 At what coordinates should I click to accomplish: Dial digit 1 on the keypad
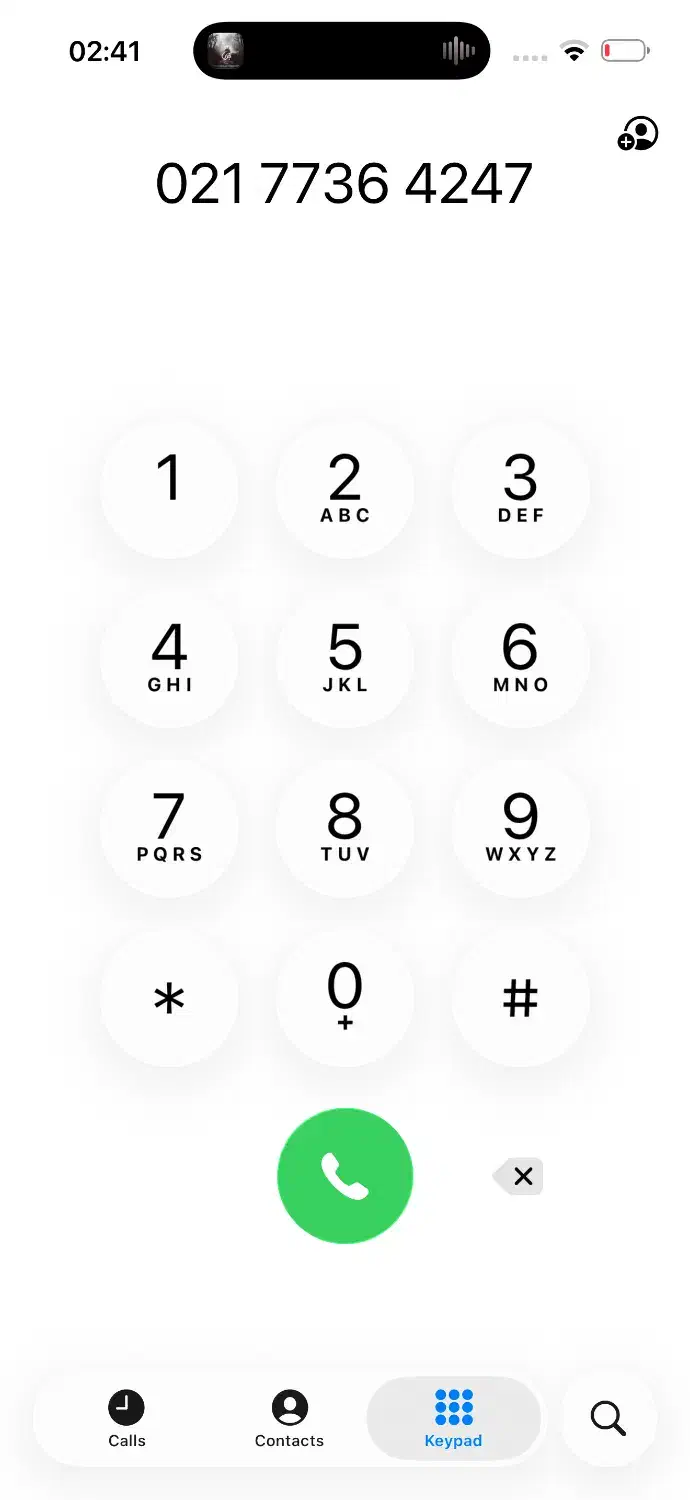pos(170,489)
